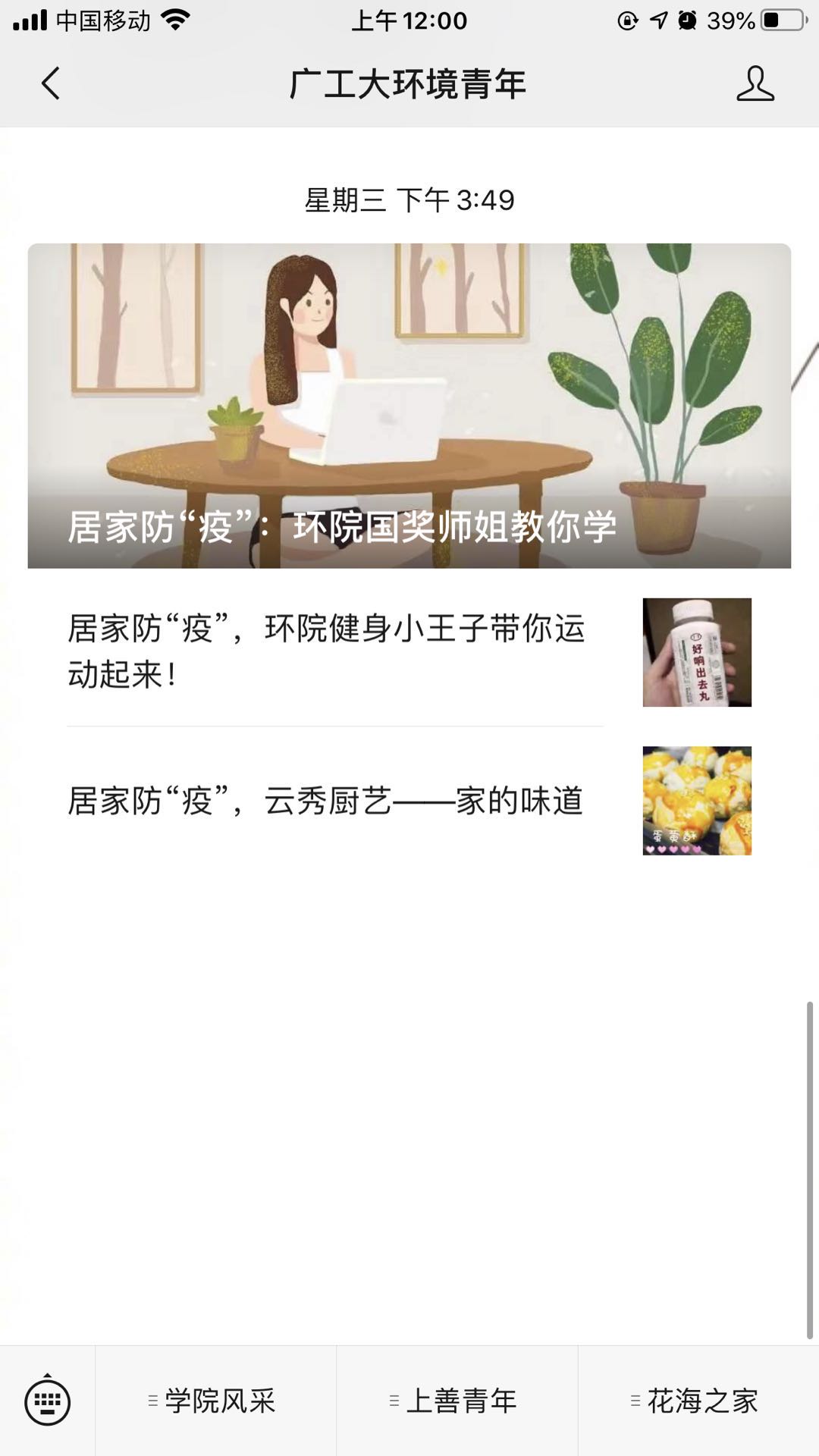Expand the 学院风采 menu
This screenshot has width=819, height=1456.
(215, 1401)
